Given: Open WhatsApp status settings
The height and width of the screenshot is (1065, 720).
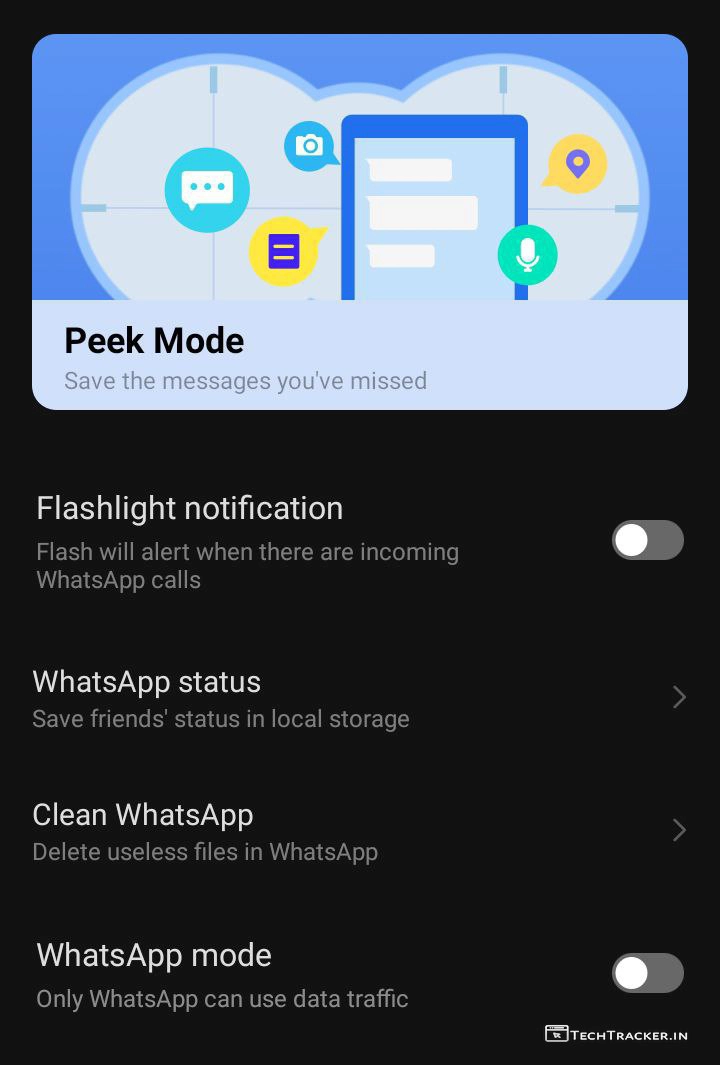Looking at the screenshot, I should coord(359,698).
